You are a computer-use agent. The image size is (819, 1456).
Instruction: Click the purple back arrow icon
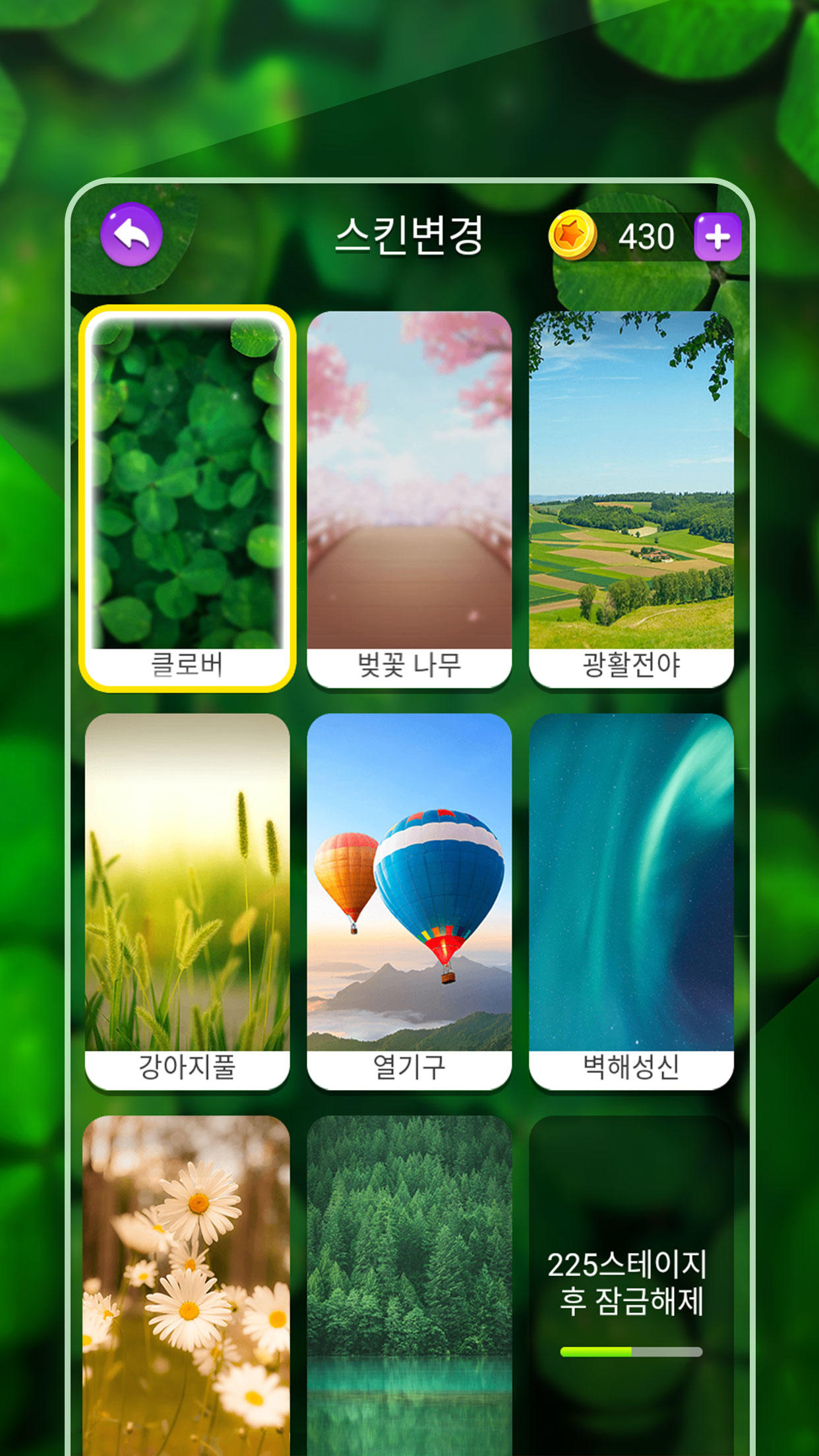(131, 237)
